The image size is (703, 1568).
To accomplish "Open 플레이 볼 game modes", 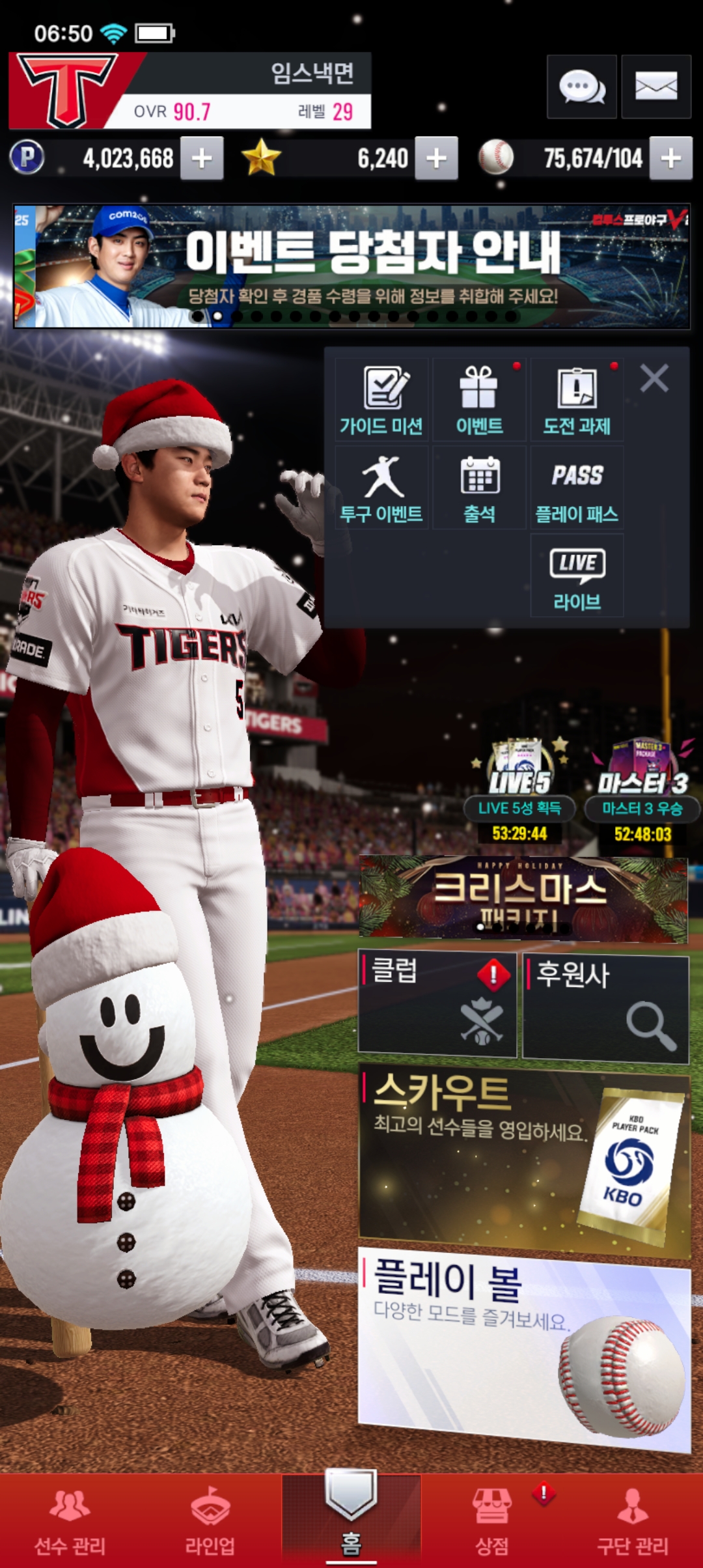I will click(x=524, y=1348).
